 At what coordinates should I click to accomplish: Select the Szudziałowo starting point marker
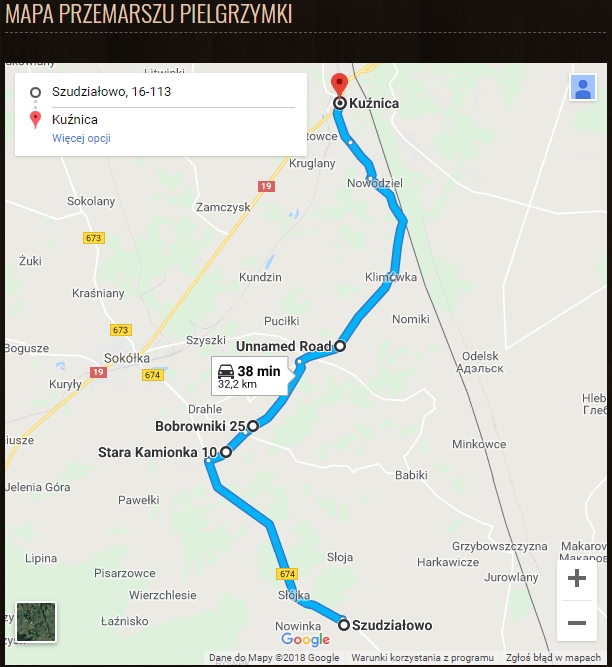pyautogui.click(x=344, y=625)
